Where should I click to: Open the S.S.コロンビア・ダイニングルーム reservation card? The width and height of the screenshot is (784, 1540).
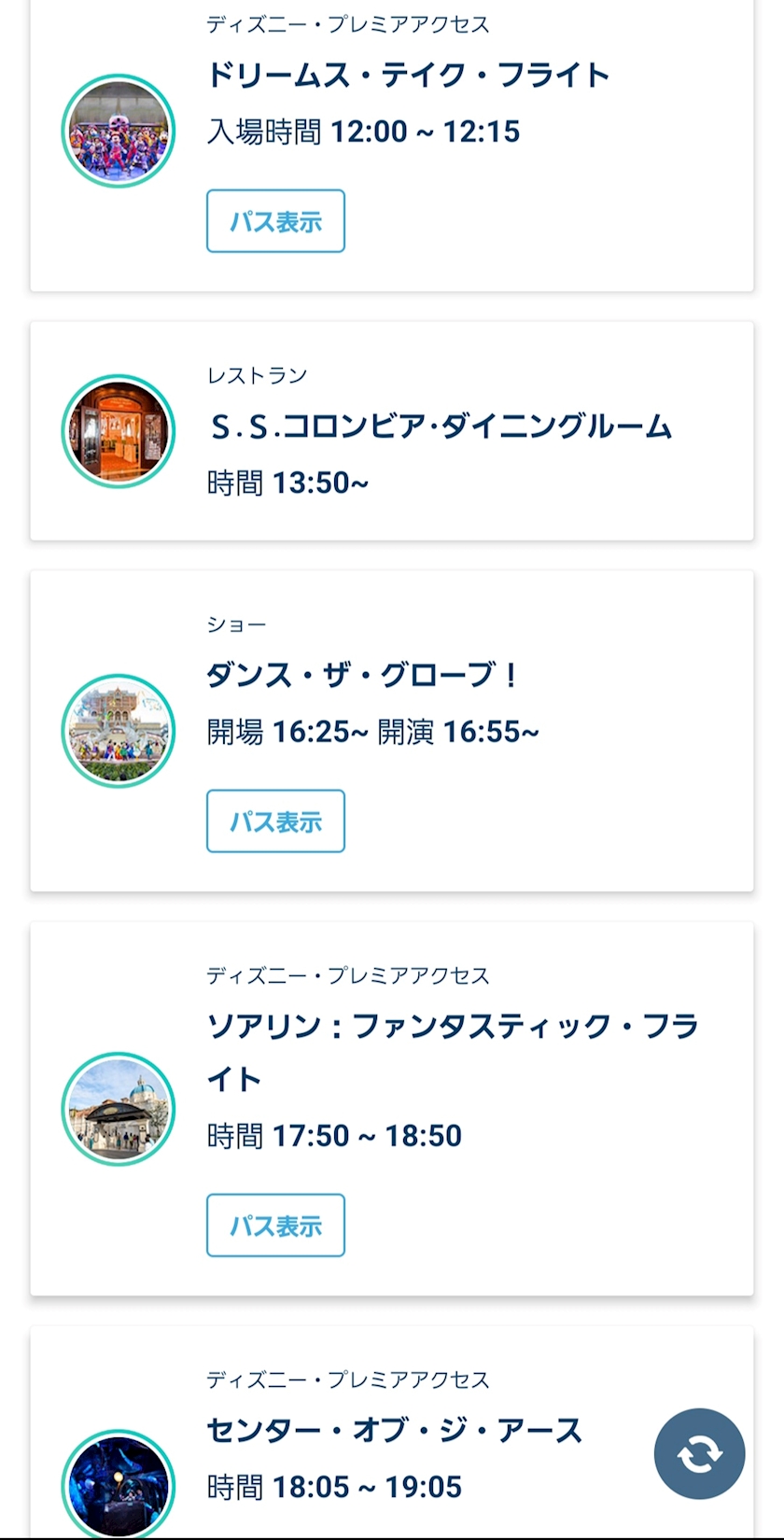(392, 431)
